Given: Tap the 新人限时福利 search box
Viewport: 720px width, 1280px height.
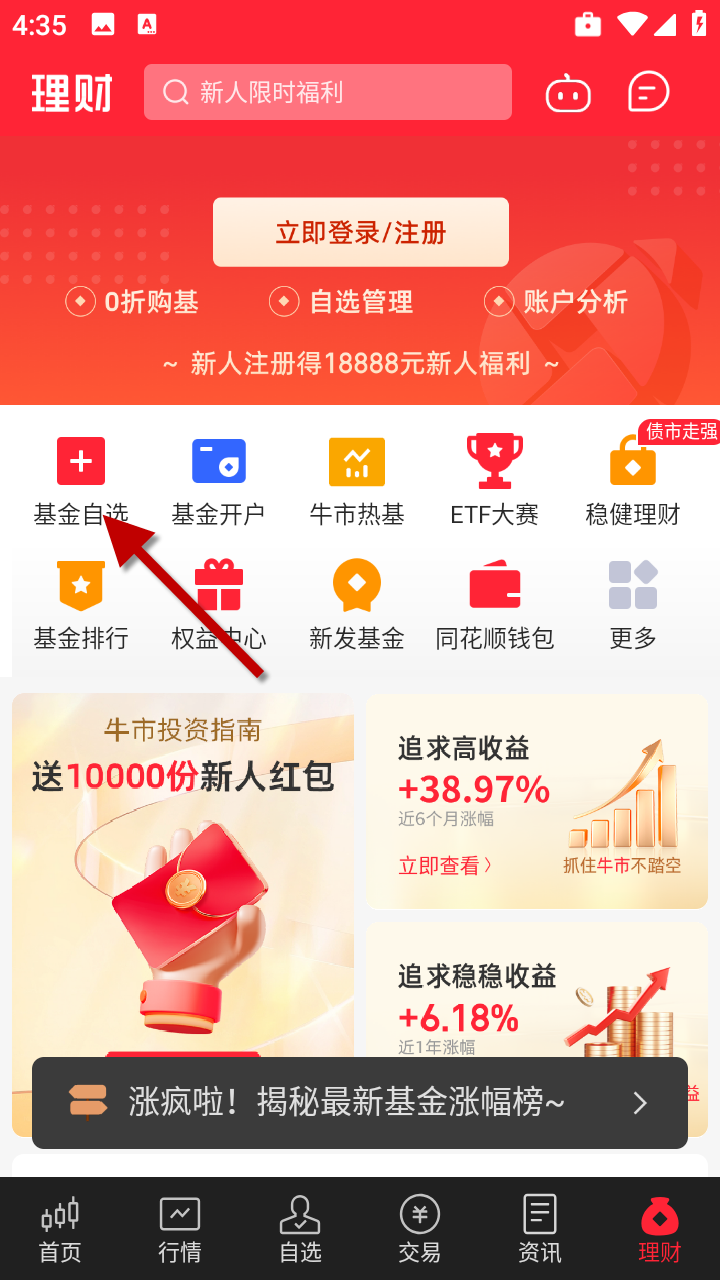Looking at the screenshot, I should (x=328, y=93).
